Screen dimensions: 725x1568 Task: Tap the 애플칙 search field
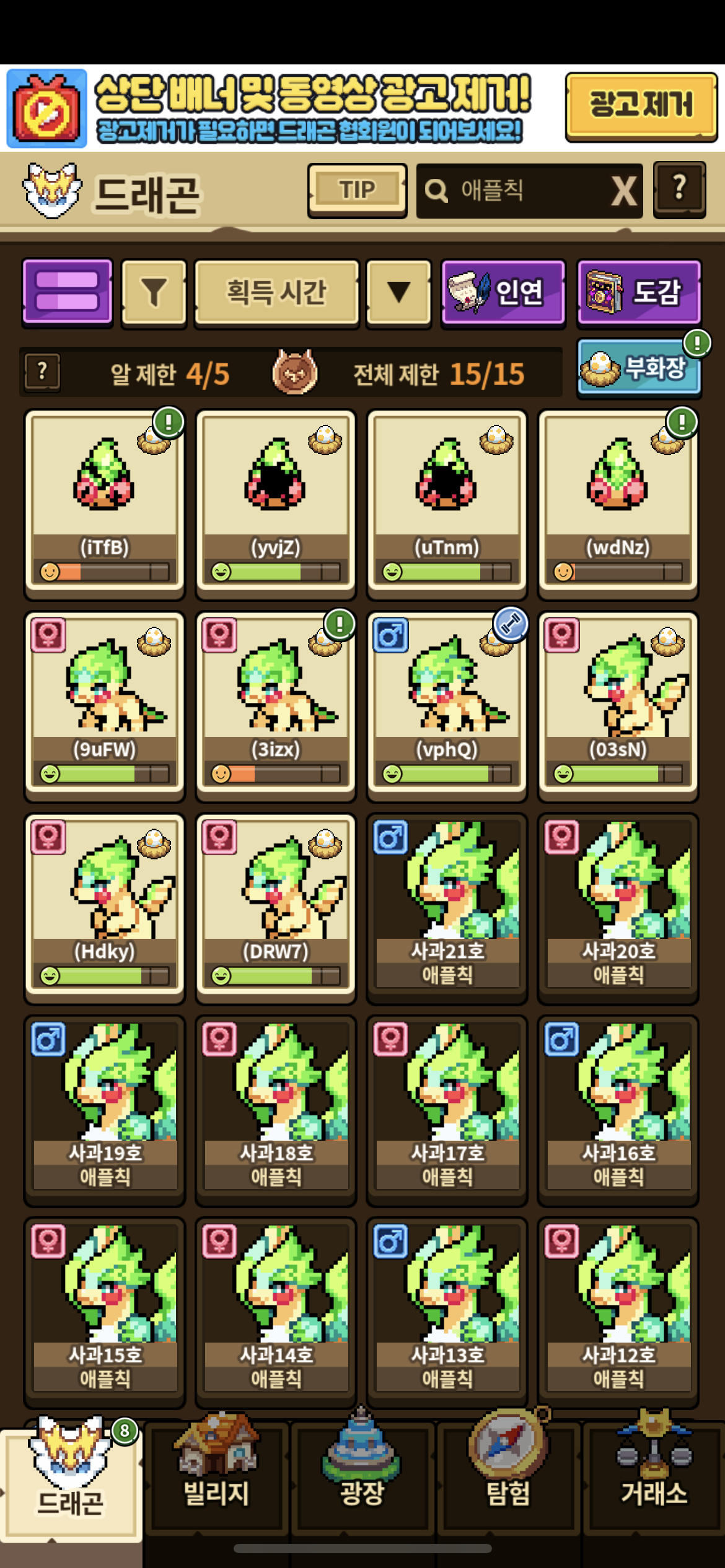tap(514, 191)
